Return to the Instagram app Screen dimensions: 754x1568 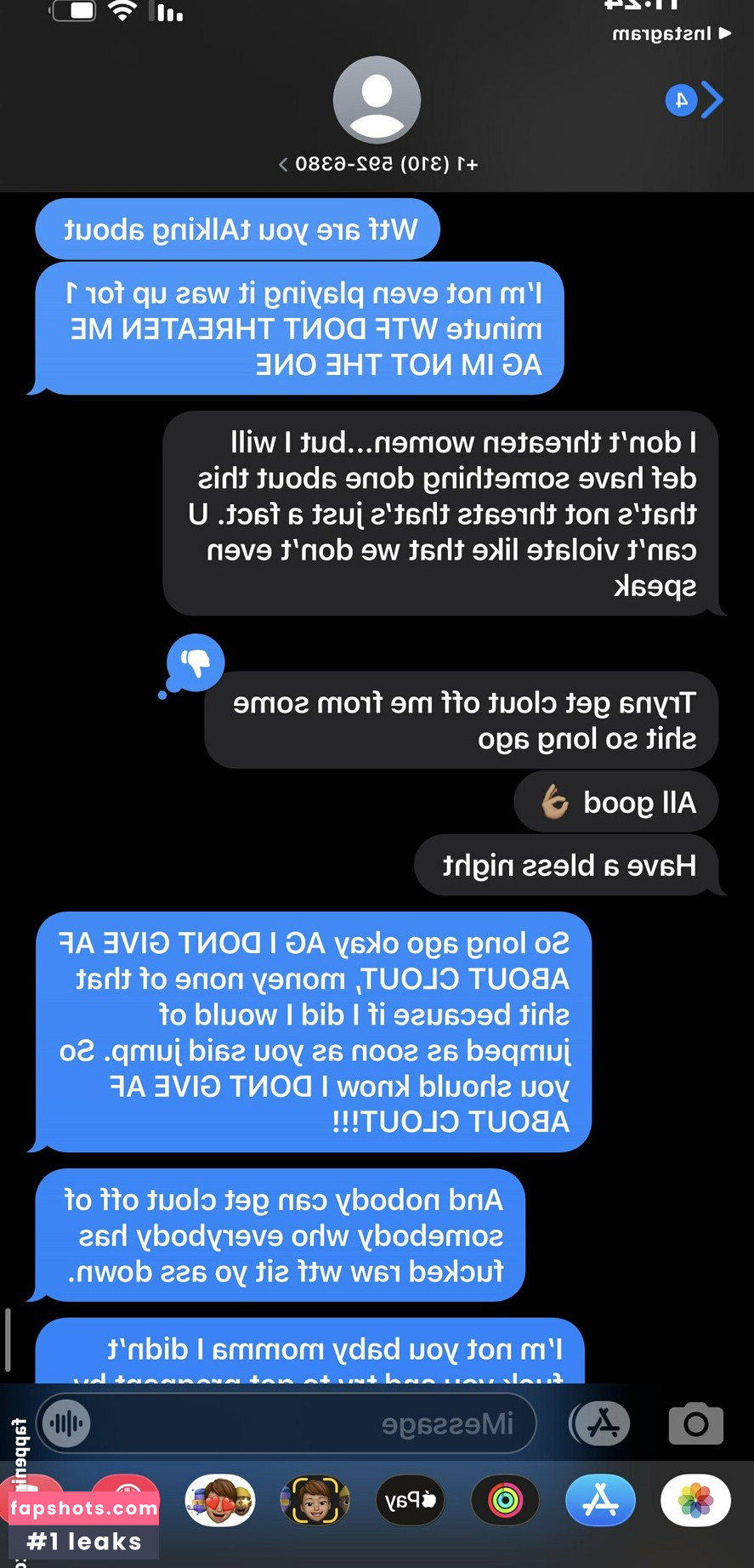672,34
